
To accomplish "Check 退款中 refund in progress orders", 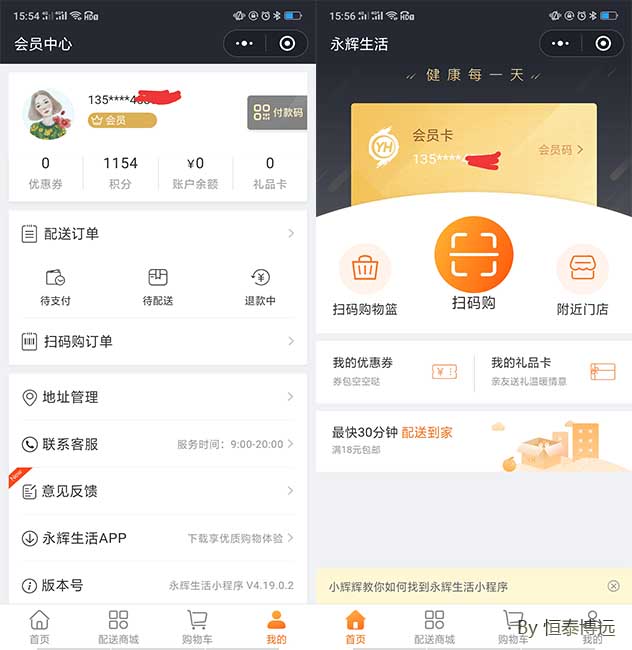I will [260, 287].
